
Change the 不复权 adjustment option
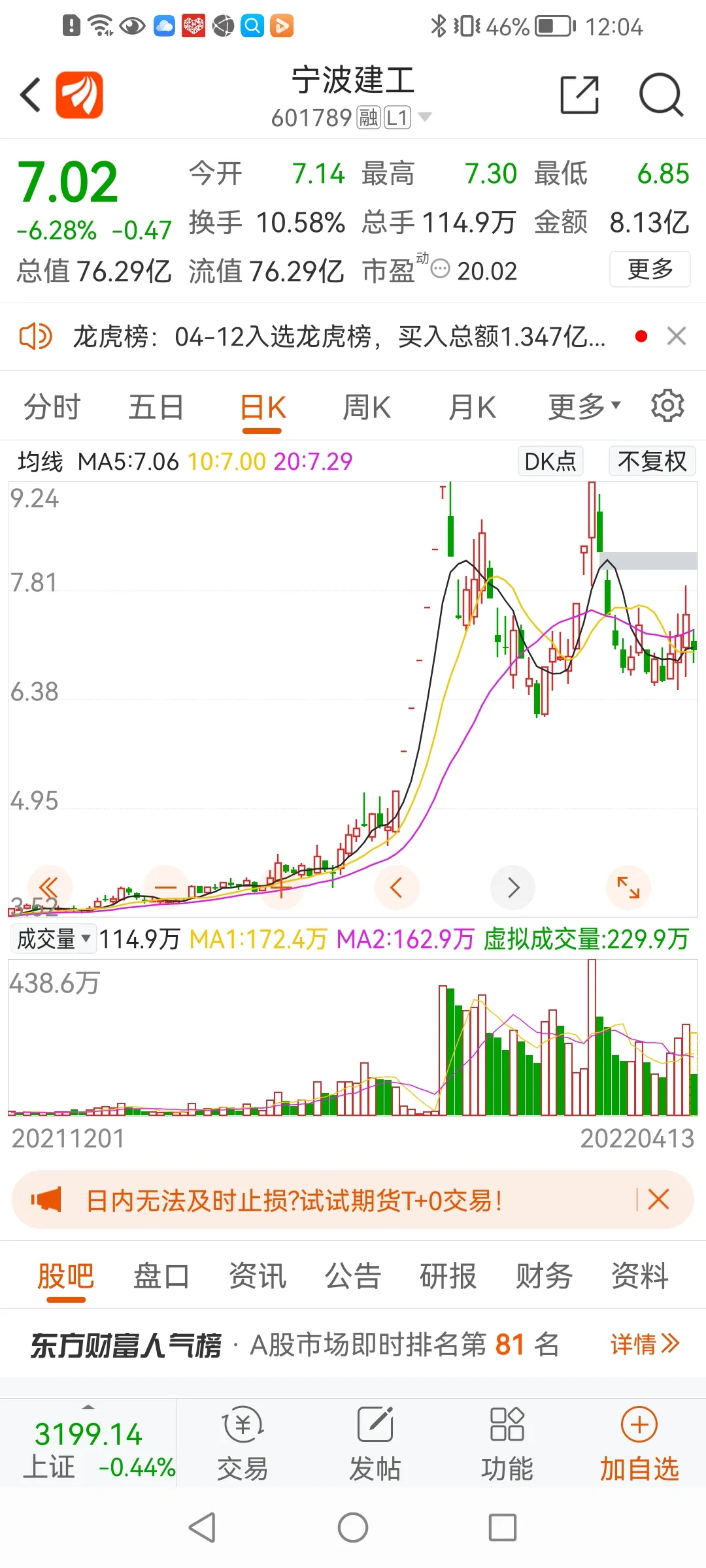[652, 461]
